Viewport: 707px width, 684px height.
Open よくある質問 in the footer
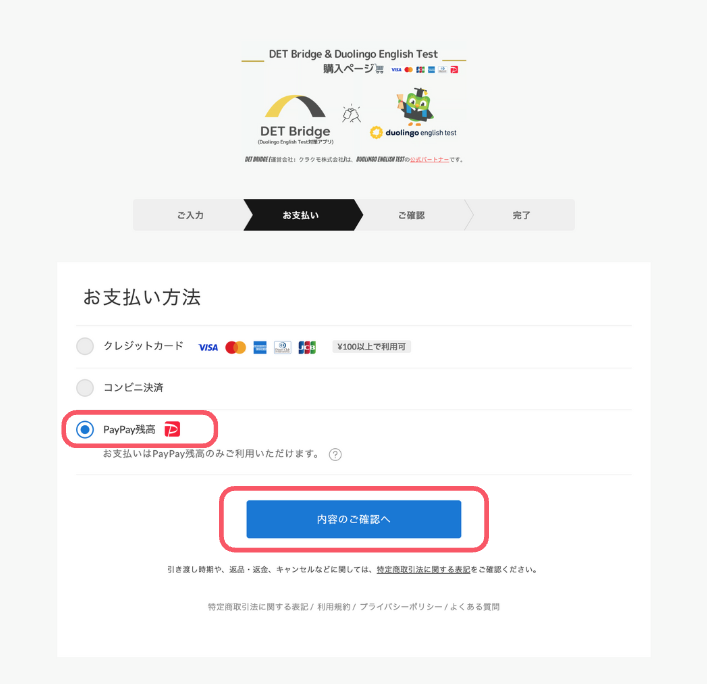click(476, 607)
